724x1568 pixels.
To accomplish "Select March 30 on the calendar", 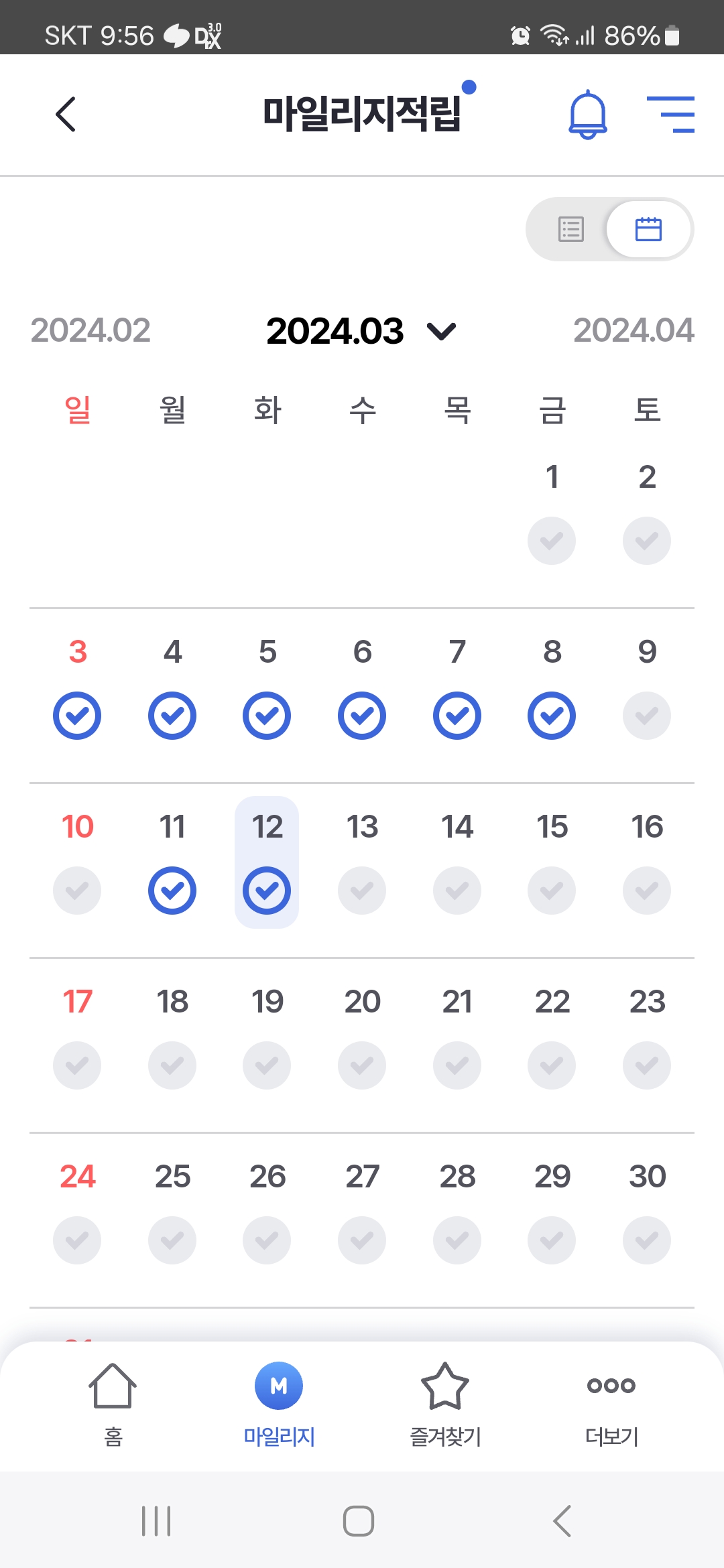I will point(647,1212).
